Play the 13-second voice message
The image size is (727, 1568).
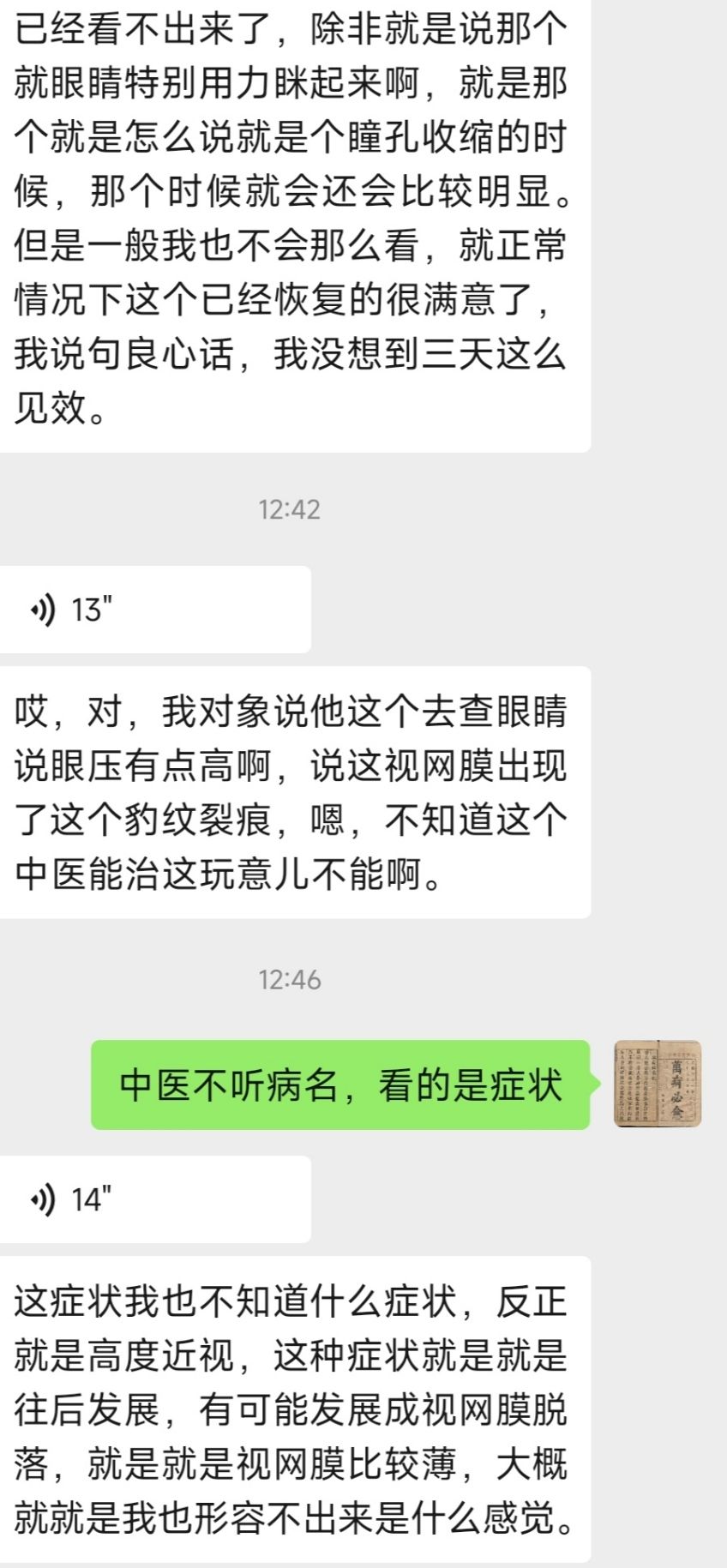pyautogui.click(x=154, y=610)
